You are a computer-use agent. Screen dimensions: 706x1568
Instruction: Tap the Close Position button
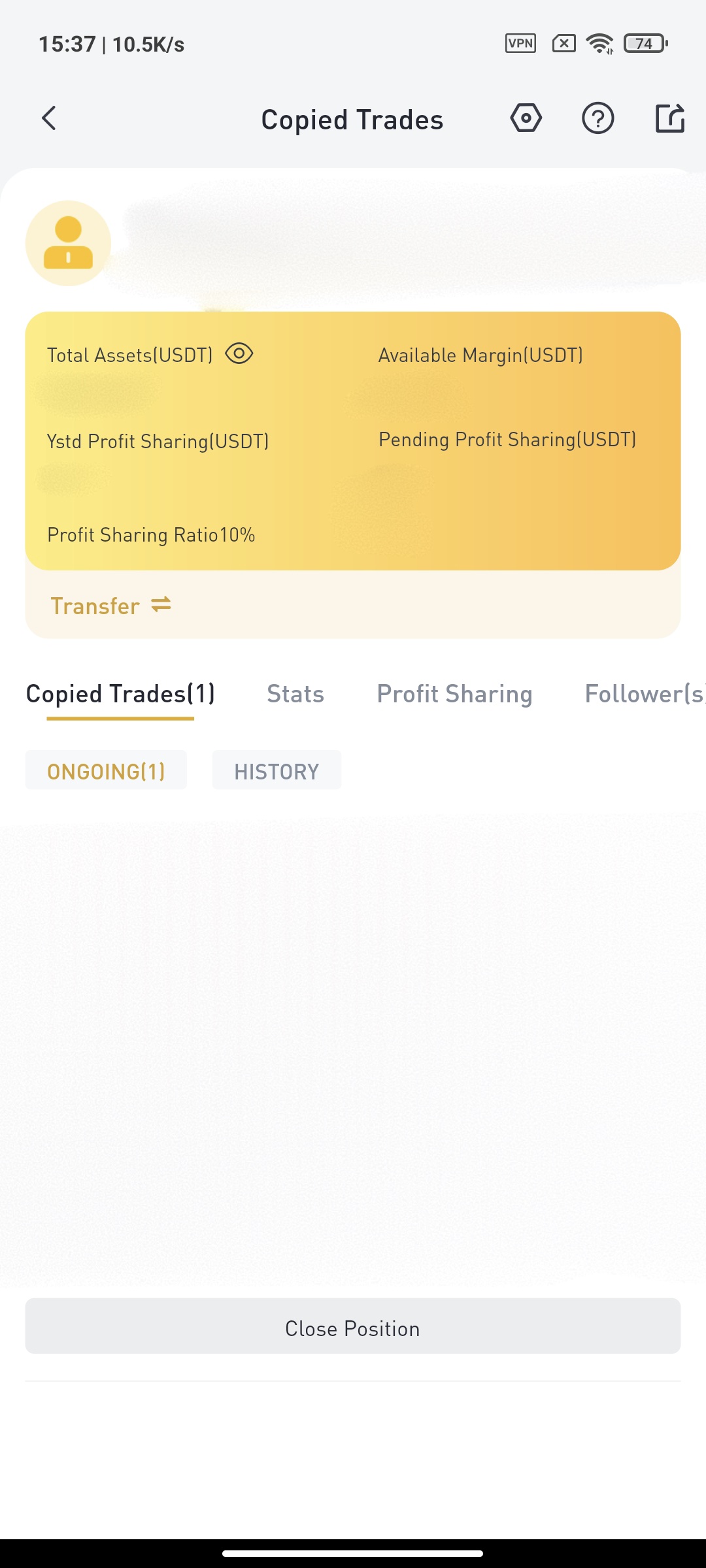[353, 1326]
